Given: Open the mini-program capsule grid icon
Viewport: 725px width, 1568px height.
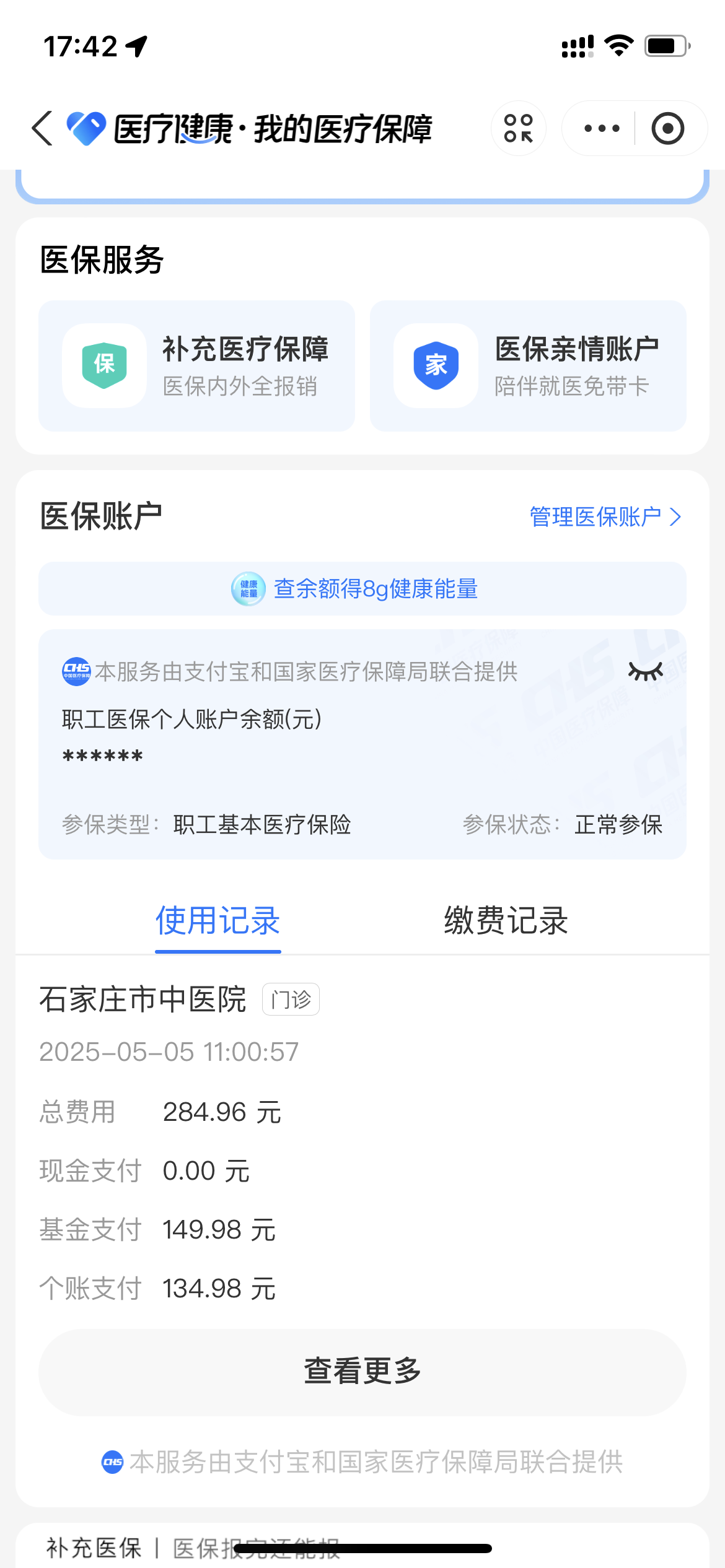Looking at the screenshot, I should [519, 128].
